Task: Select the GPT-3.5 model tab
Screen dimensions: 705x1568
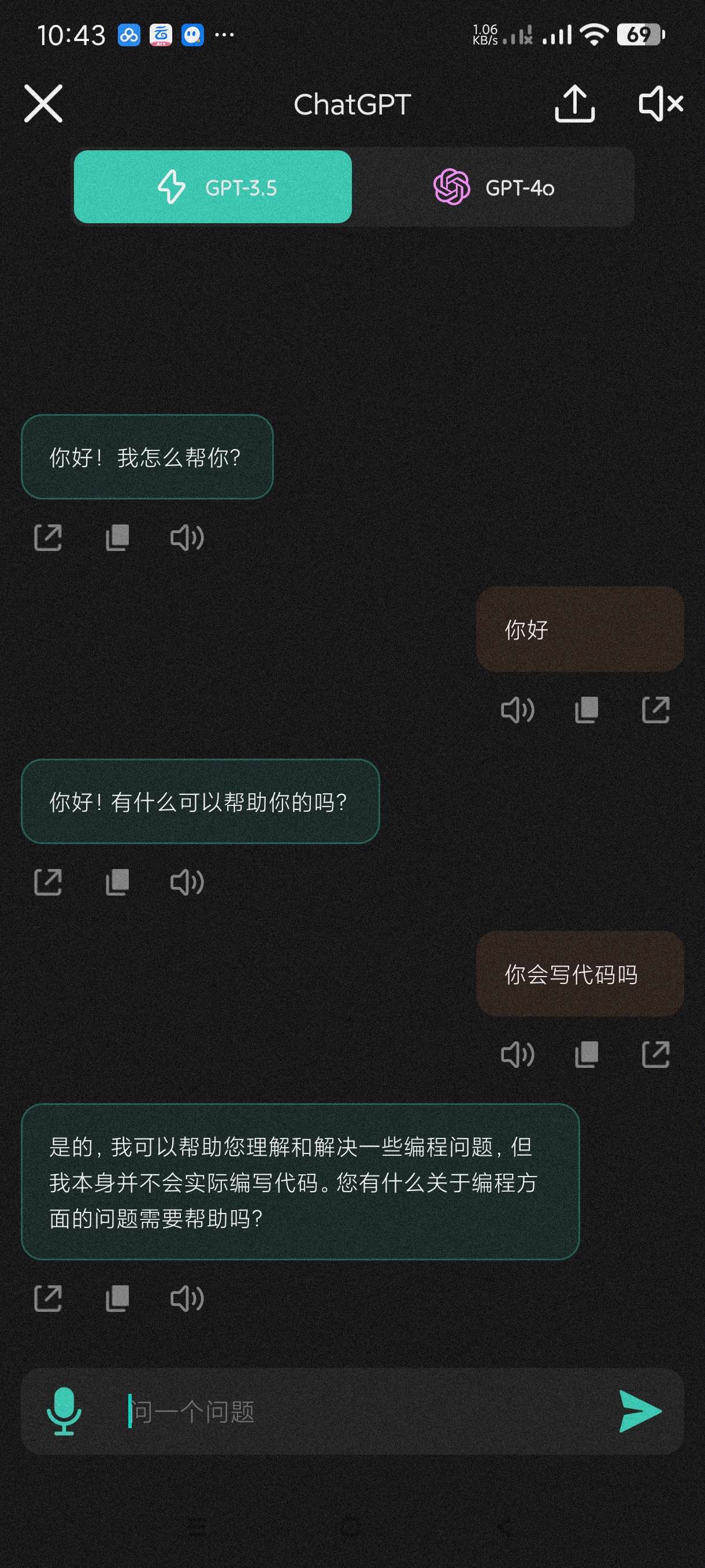Action: [212, 187]
